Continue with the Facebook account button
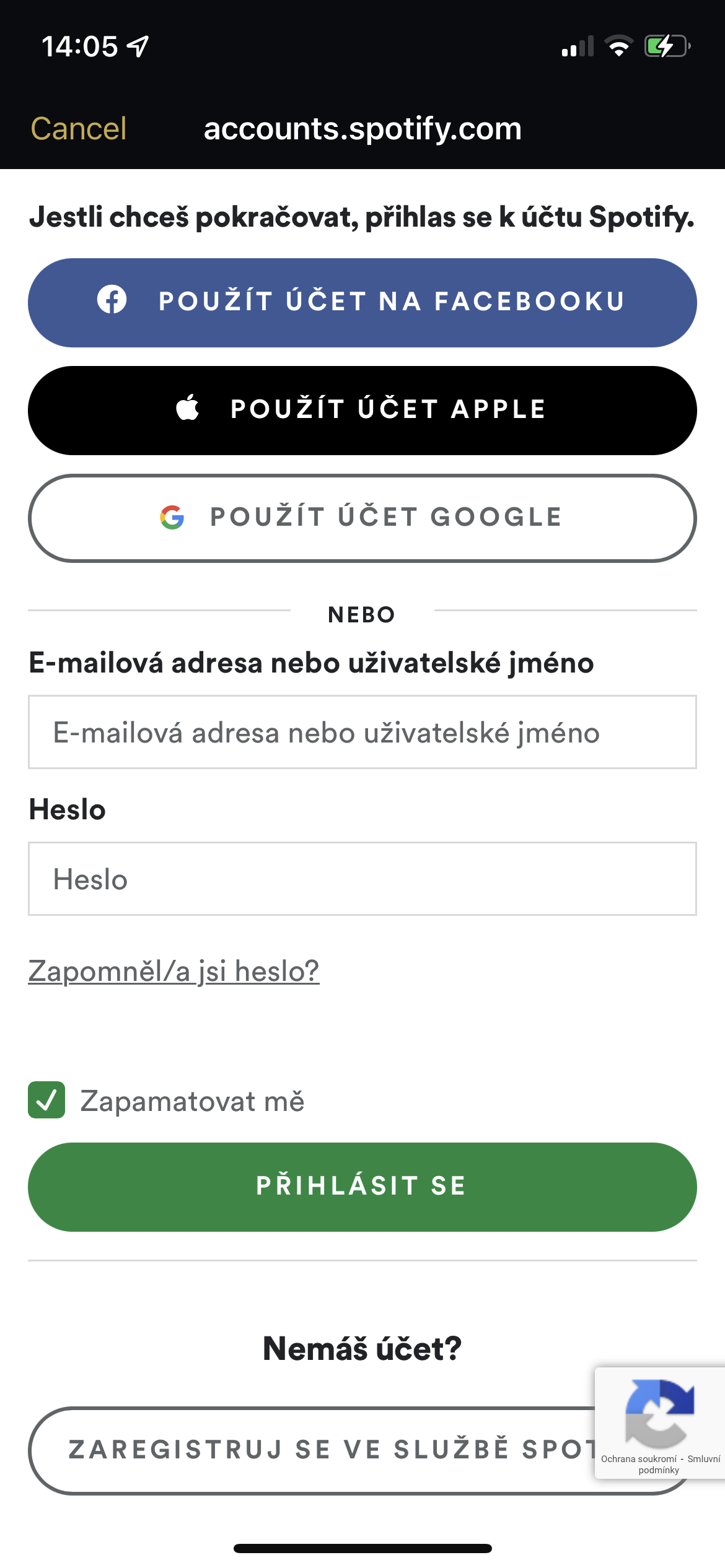This screenshot has width=725, height=1568. tap(362, 303)
